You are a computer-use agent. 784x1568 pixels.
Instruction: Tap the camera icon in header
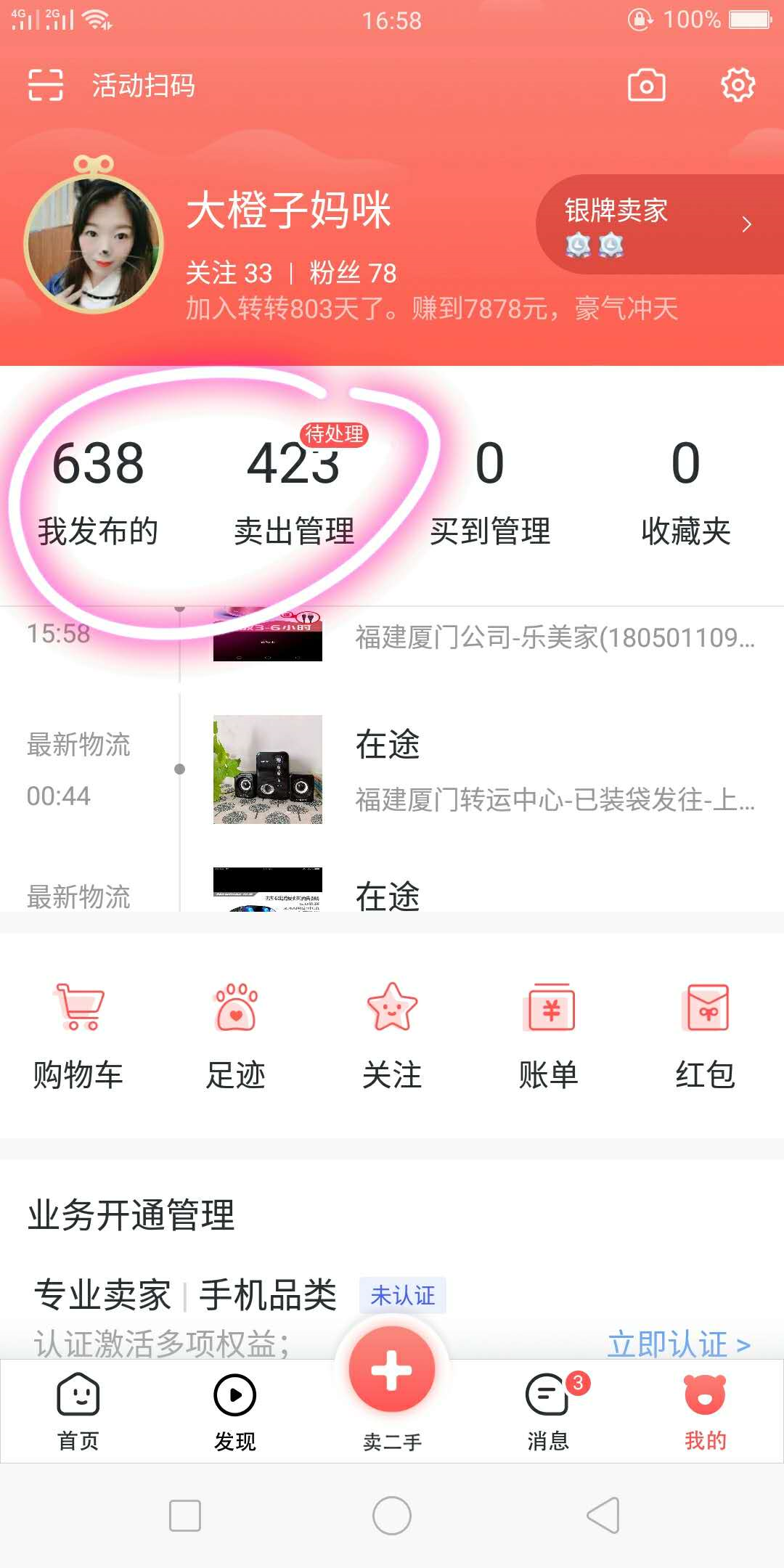(646, 86)
